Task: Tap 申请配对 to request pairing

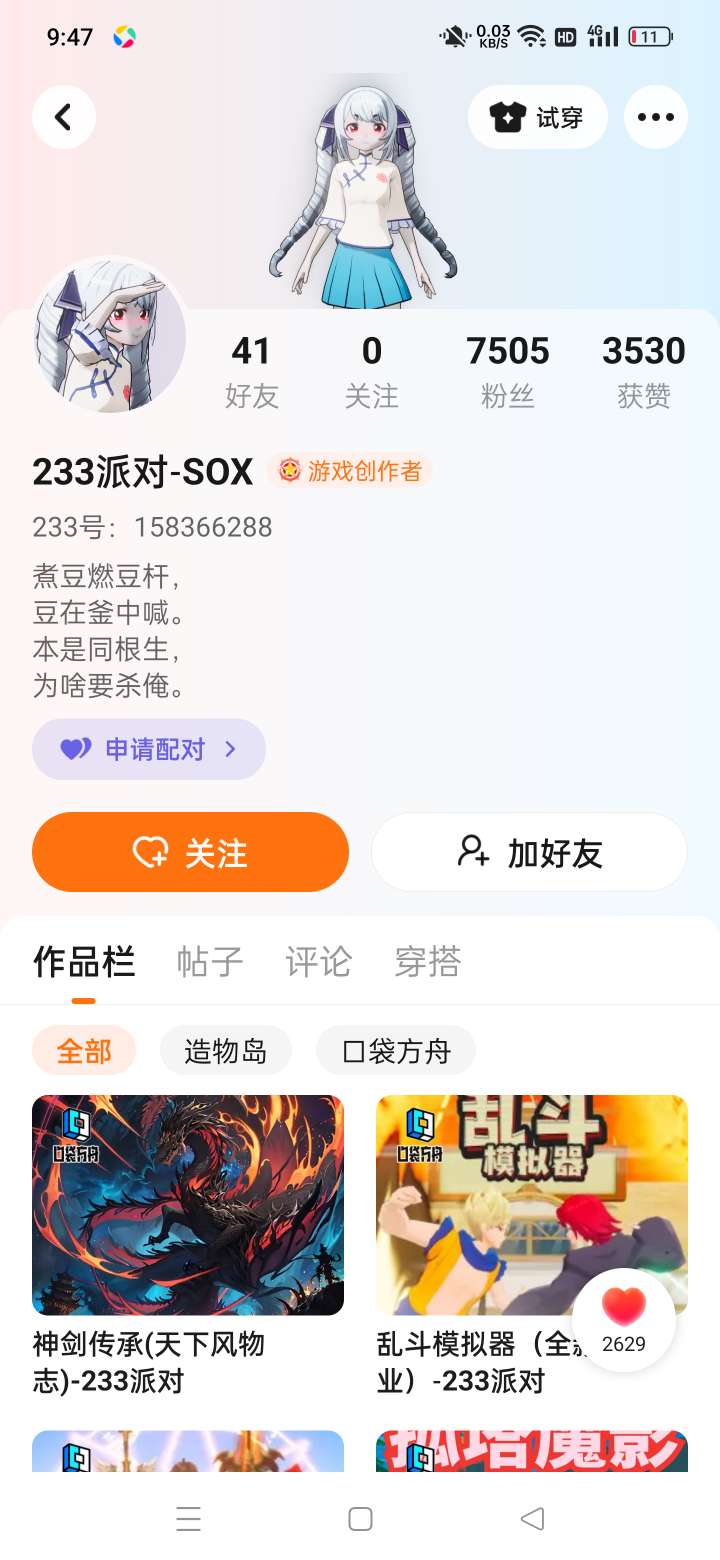Action: pos(149,749)
